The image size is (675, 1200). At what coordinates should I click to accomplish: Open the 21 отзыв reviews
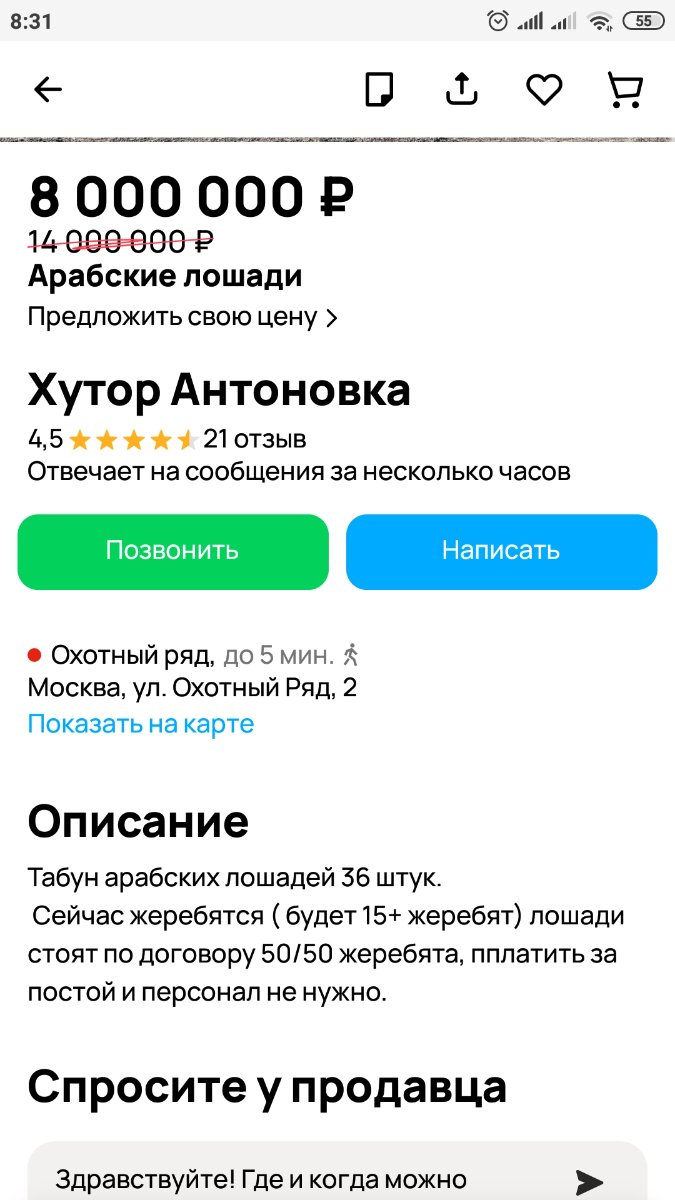[x=255, y=439]
